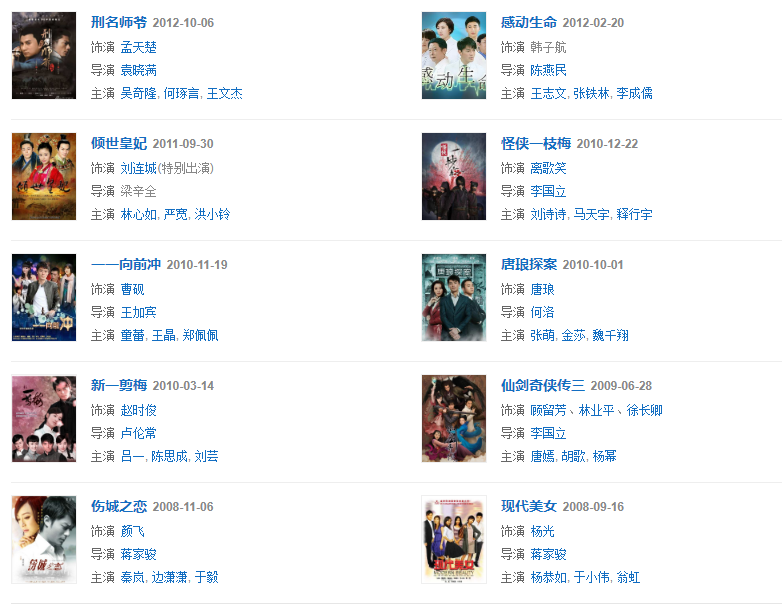Open the 新一剪梅 title link

pos(118,385)
